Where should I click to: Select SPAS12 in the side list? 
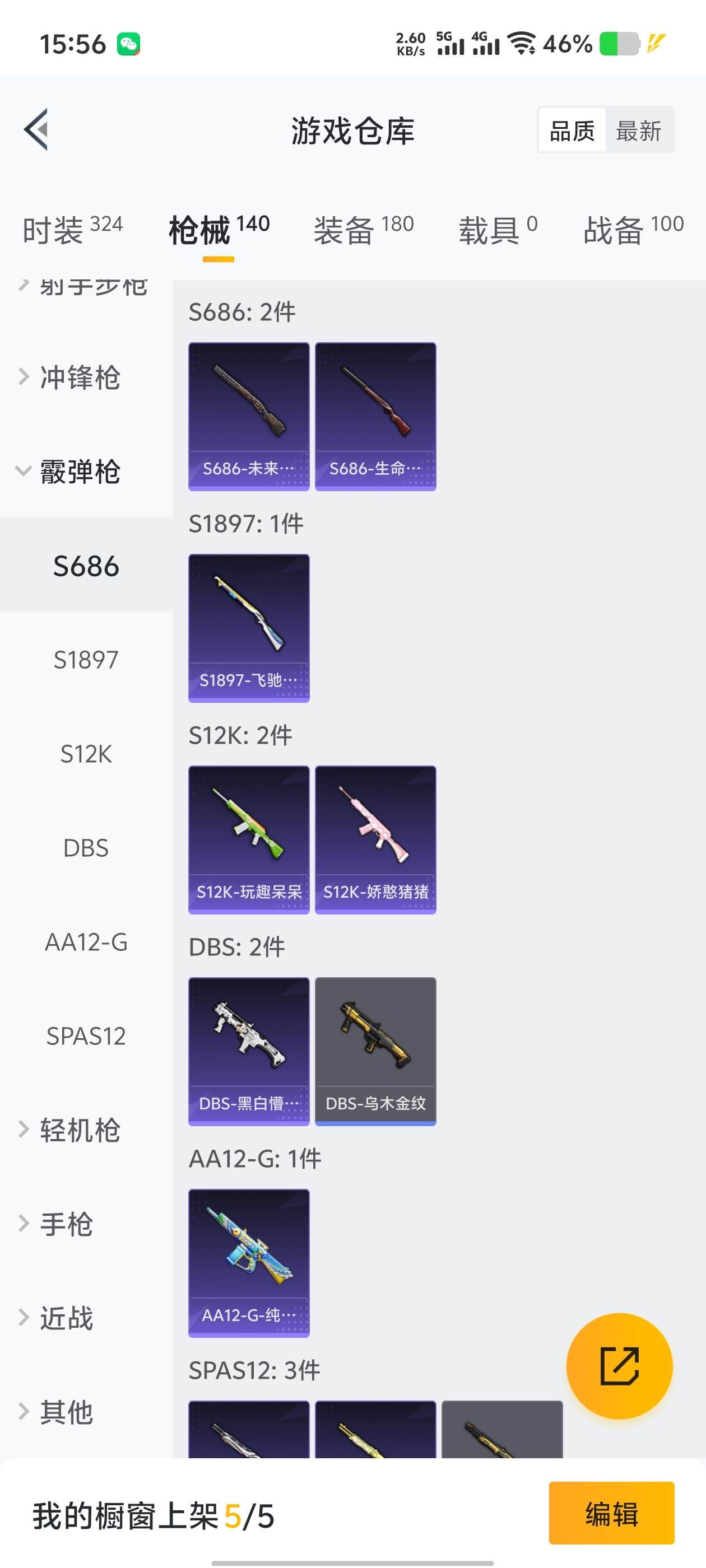86,1036
